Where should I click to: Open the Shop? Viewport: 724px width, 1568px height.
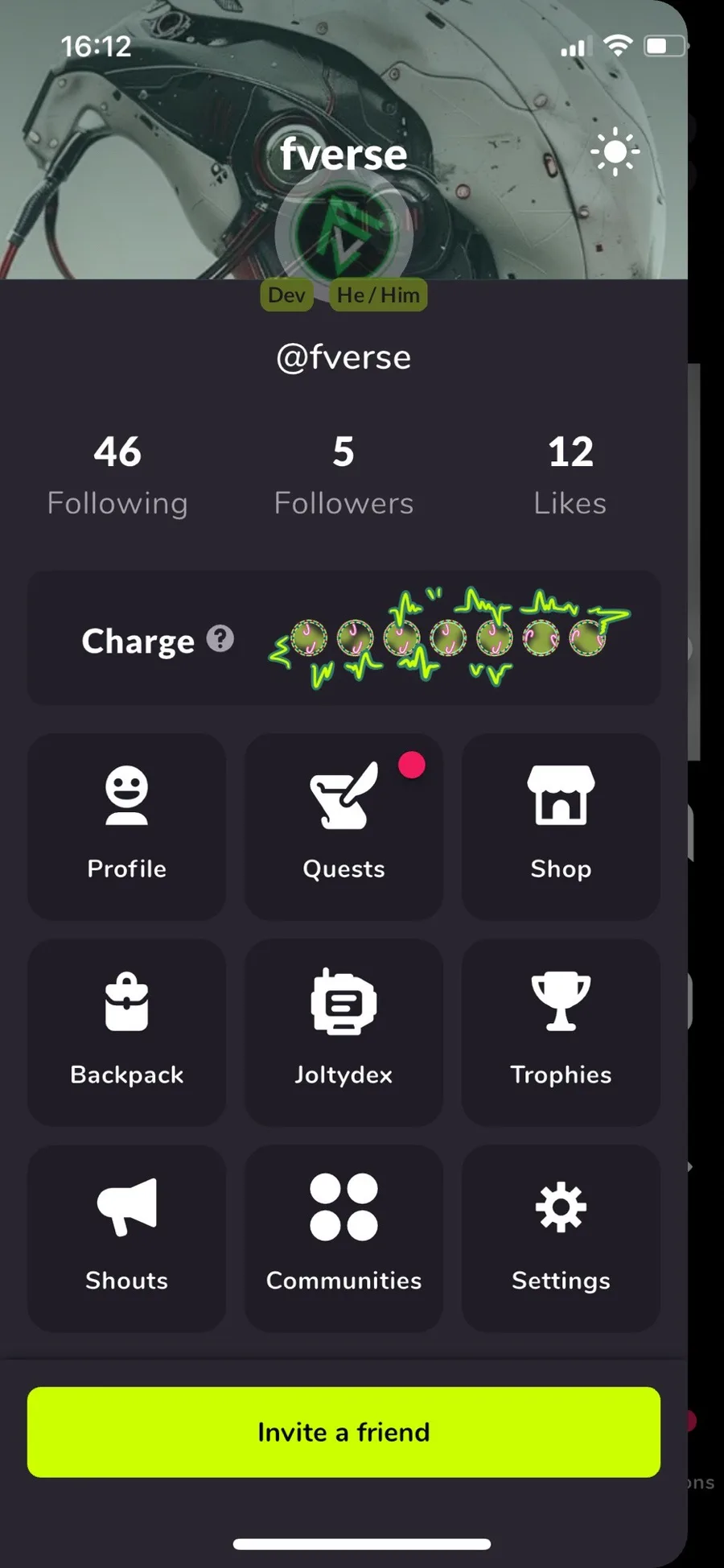click(561, 826)
